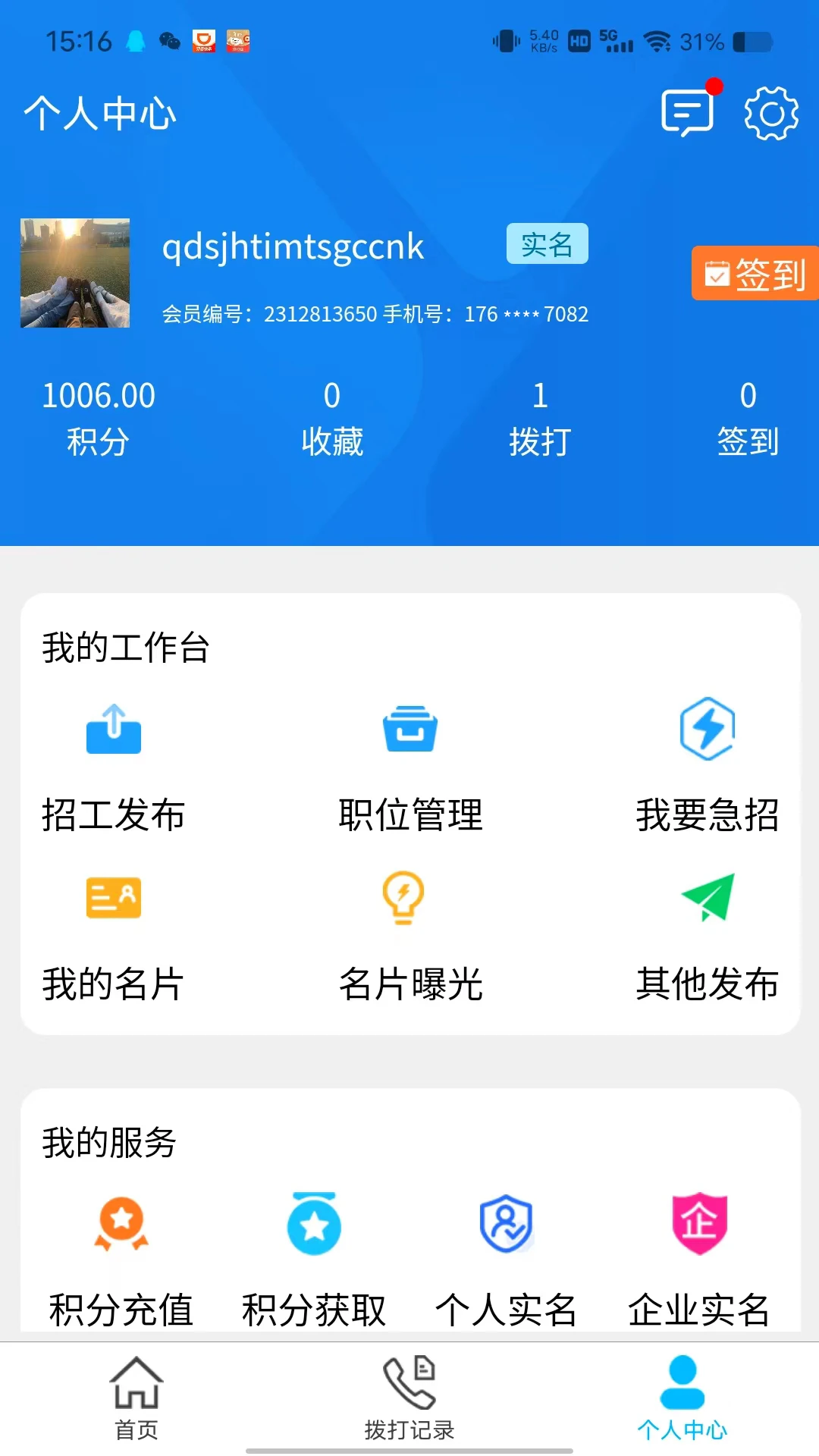The height and width of the screenshot is (1456, 819).
Task: Click the 实名 verified badge
Action: tap(548, 244)
